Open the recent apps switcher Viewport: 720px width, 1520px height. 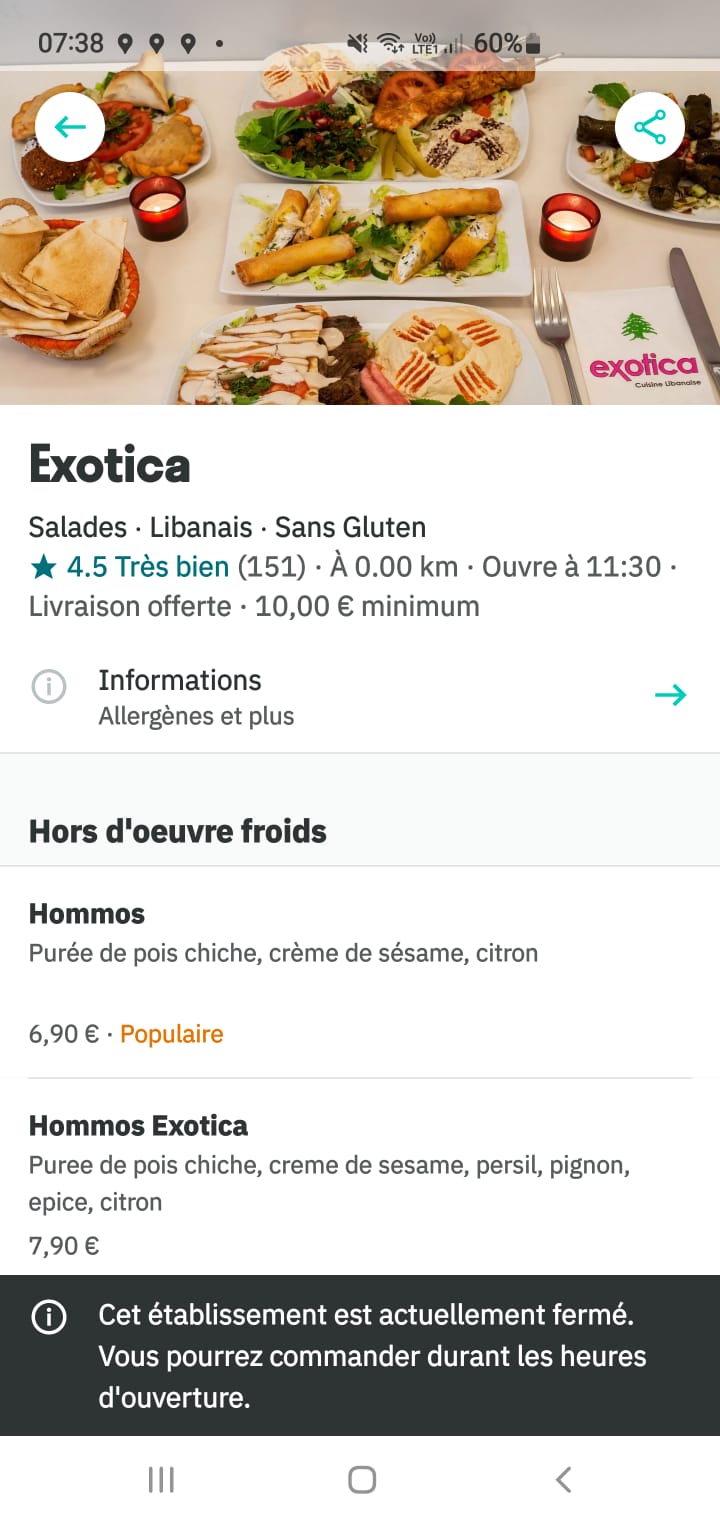click(x=161, y=1479)
